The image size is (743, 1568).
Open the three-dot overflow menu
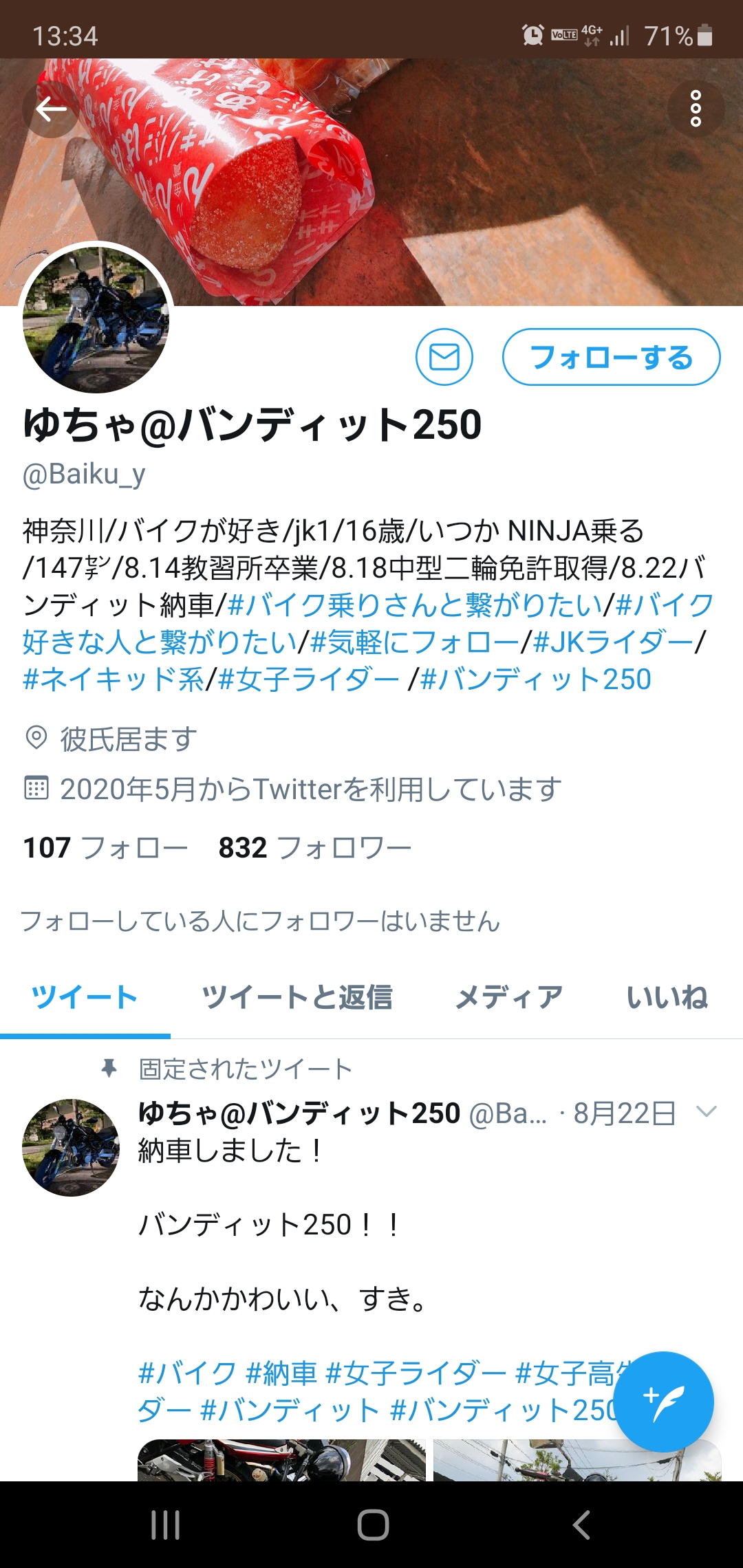pyautogui.click(x=696, y=109)
